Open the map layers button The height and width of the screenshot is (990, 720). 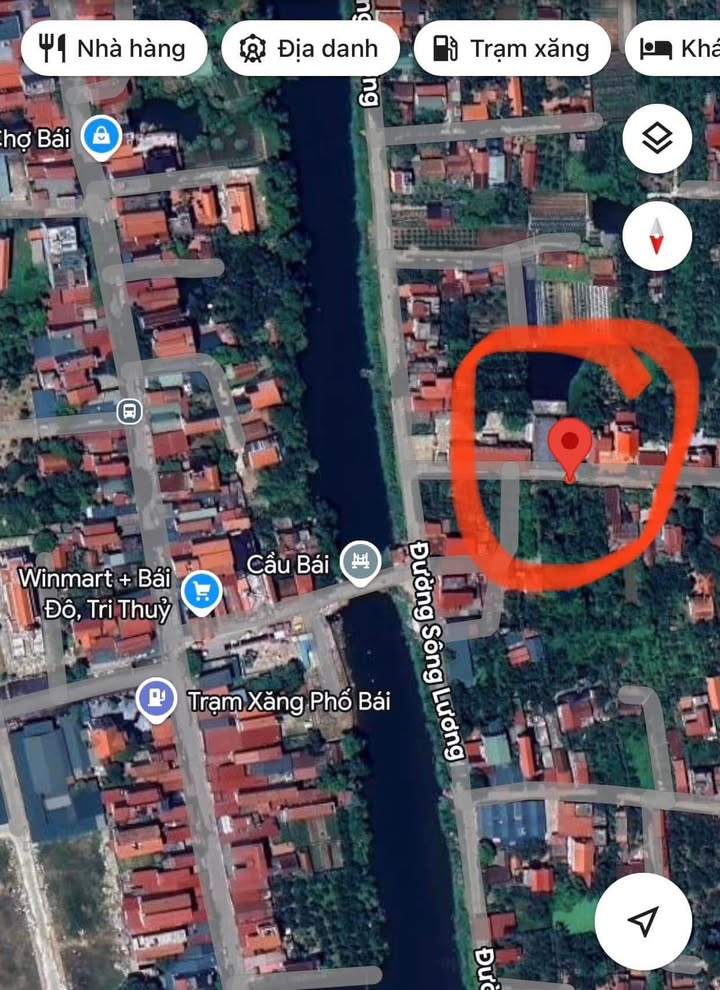click(x=657, y=140)
